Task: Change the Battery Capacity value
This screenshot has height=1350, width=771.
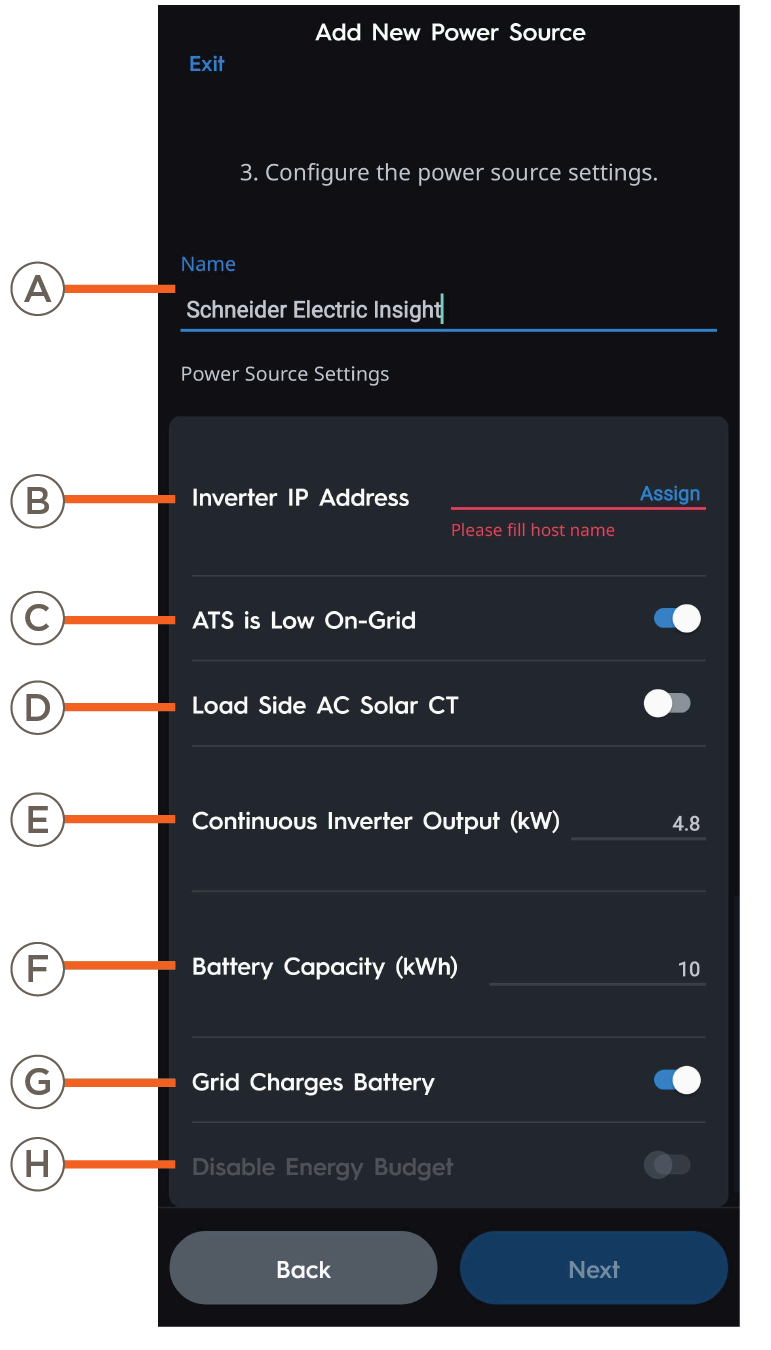Action: [x=598, y=969]
